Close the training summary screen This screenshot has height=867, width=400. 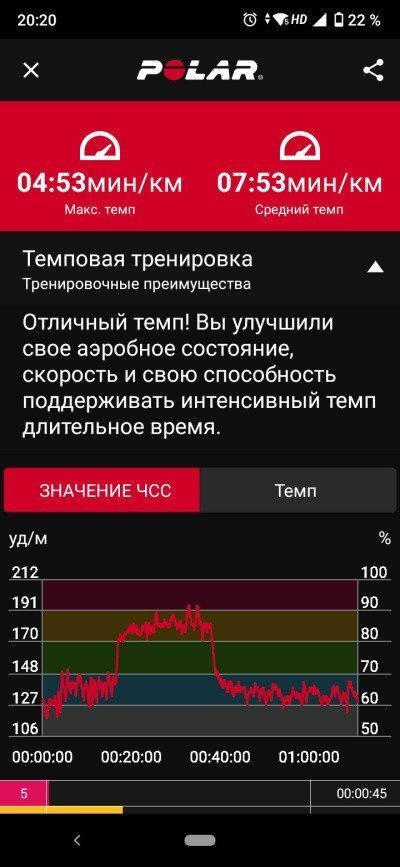[31, 70]
